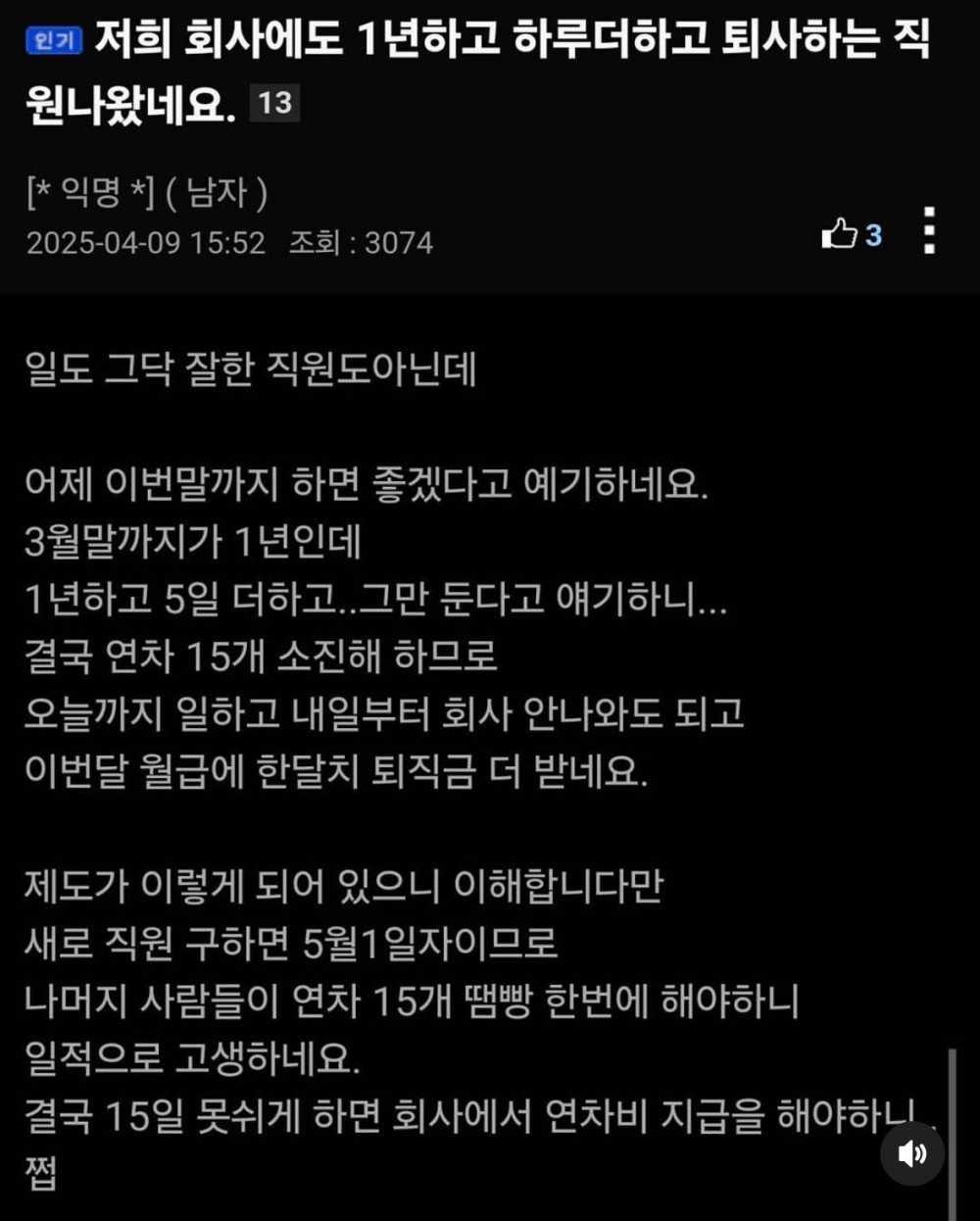Toggle sound with the speaker icon

point(911,1153)
